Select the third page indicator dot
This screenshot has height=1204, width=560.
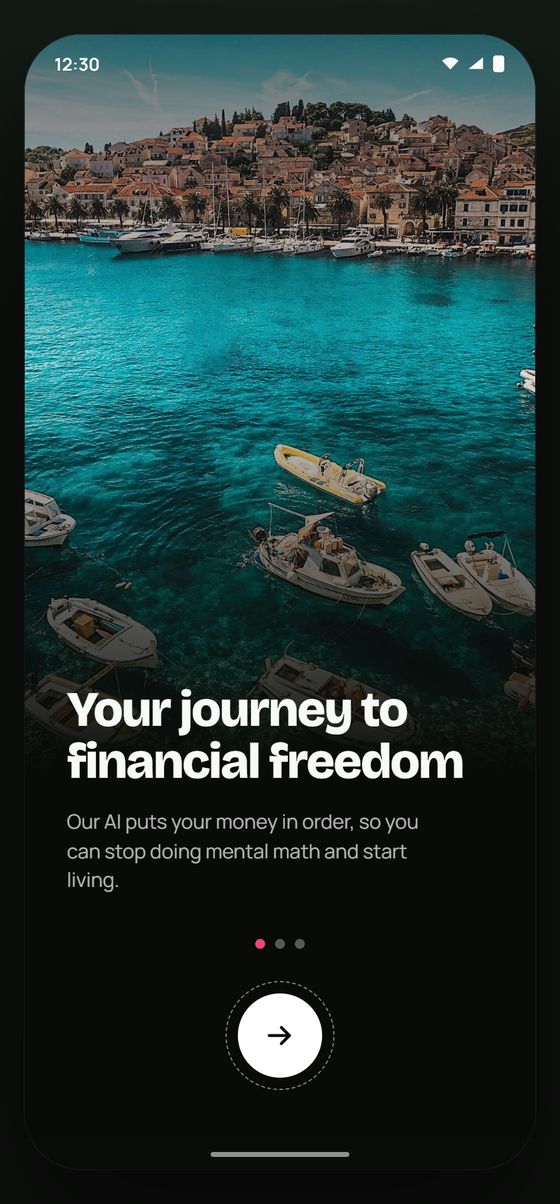point(300,943)
